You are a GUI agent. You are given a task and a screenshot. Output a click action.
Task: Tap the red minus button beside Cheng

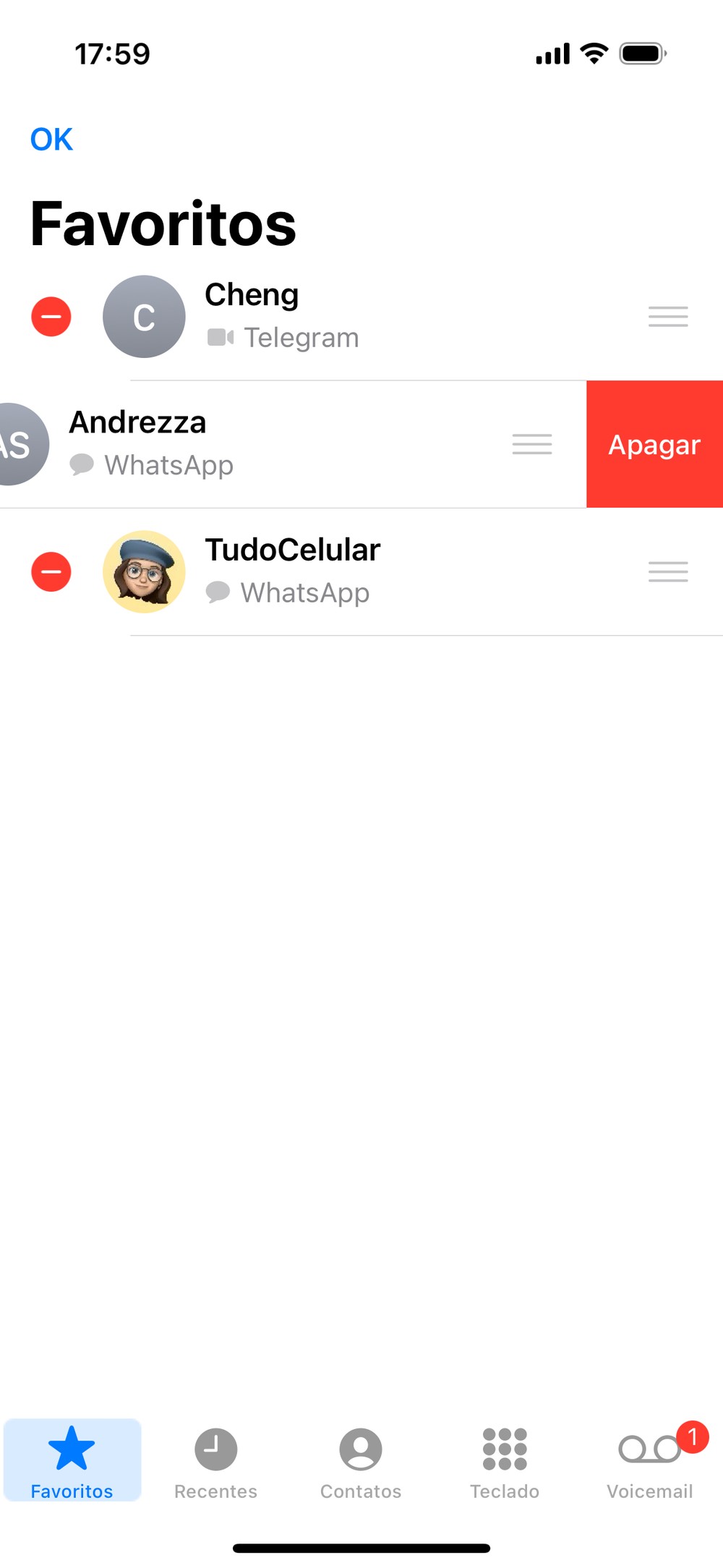[51, 317]
